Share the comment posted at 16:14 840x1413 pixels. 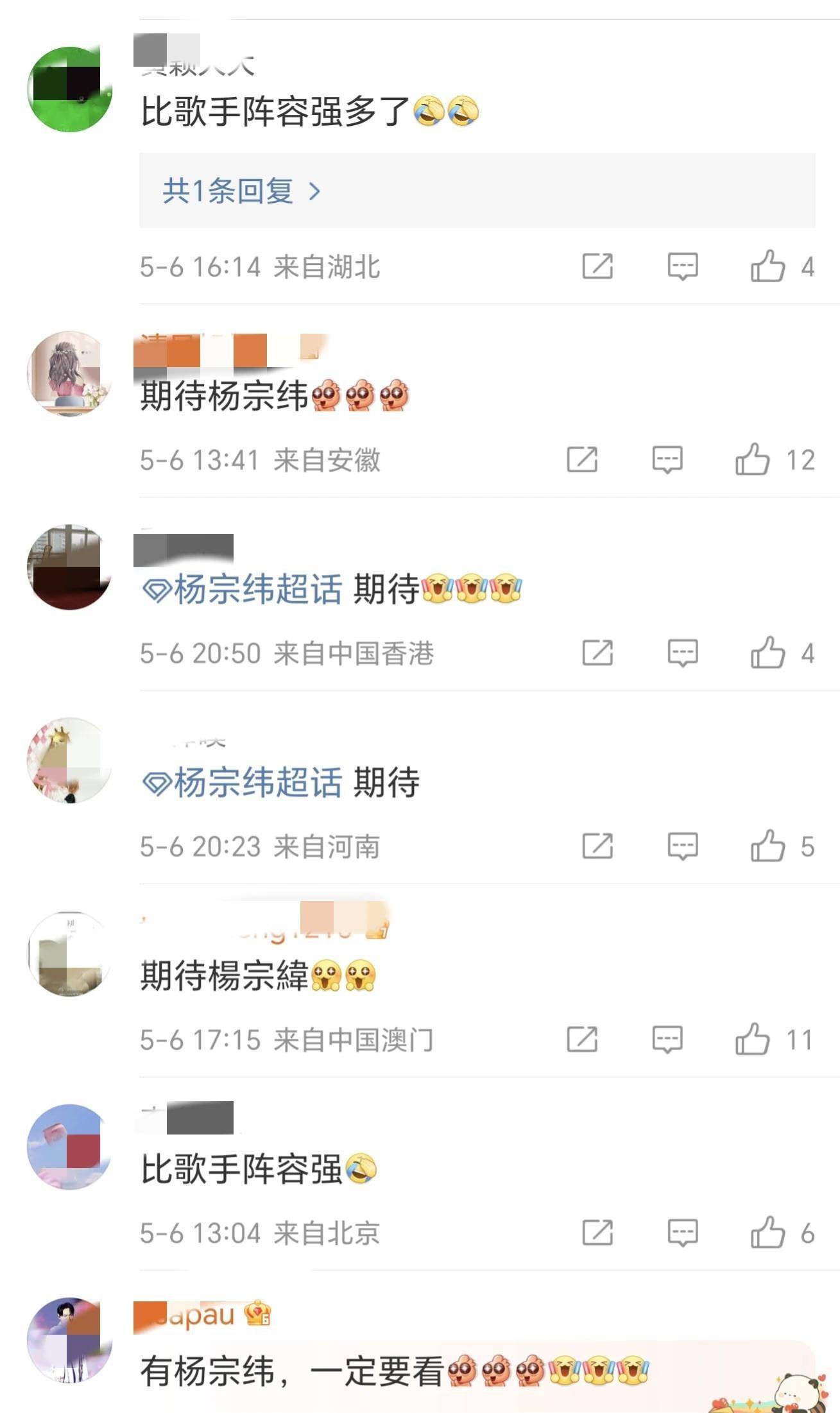tap(597, 266)
